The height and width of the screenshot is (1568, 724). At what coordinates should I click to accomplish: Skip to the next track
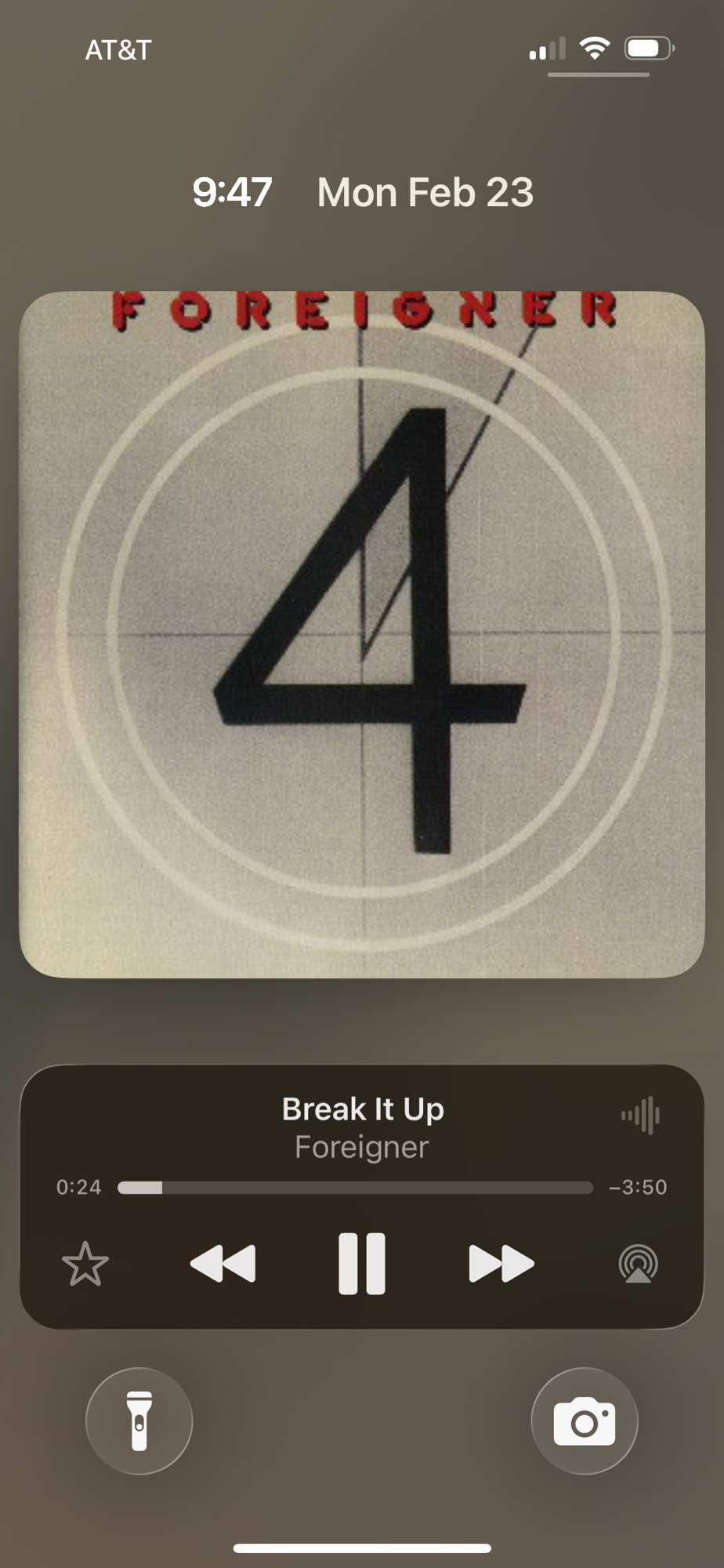coord(501,1263)
